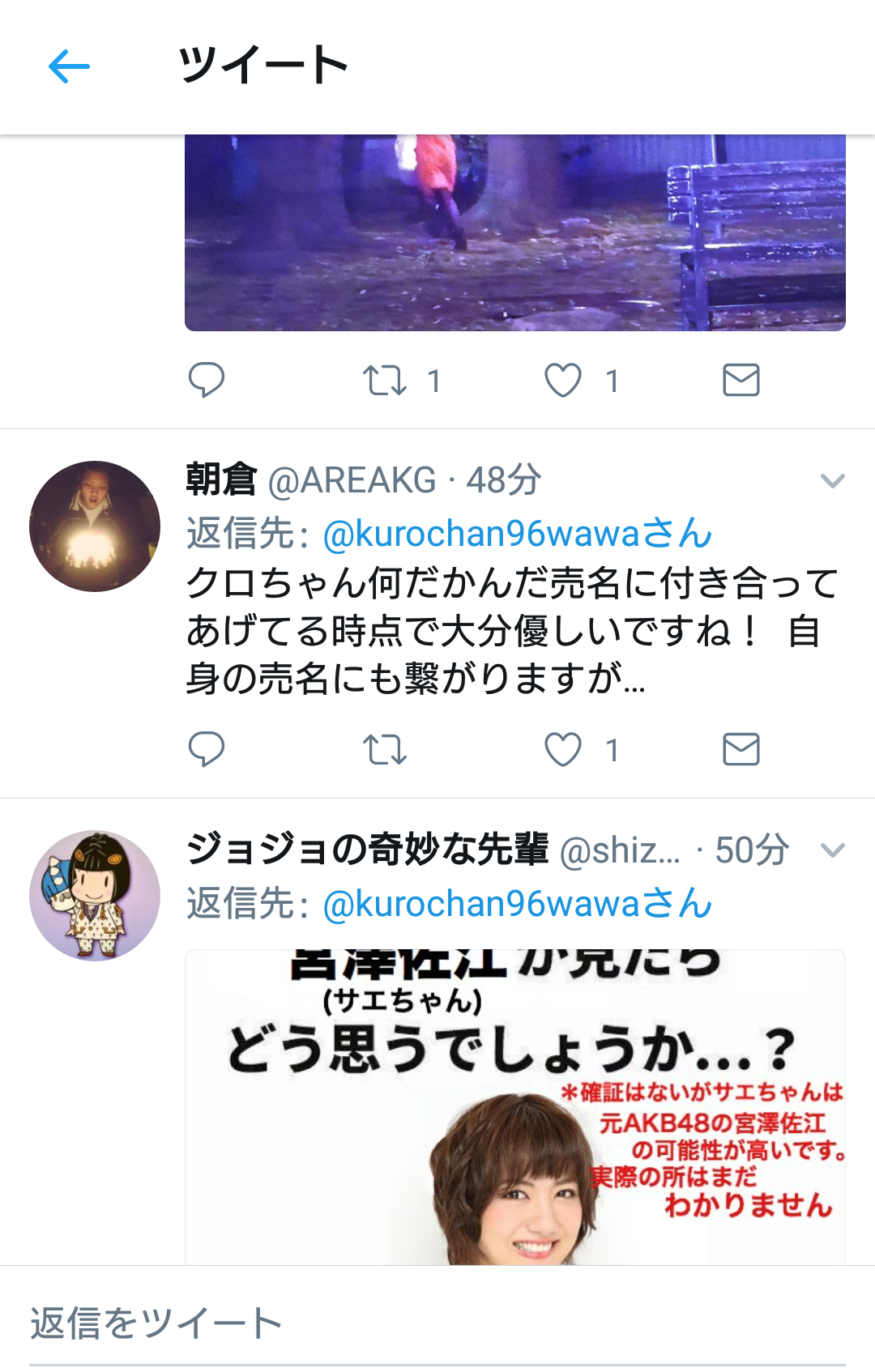Tap the 返信をツイート reply field
Screen dimensions: 875x1372
(437, 1323)
